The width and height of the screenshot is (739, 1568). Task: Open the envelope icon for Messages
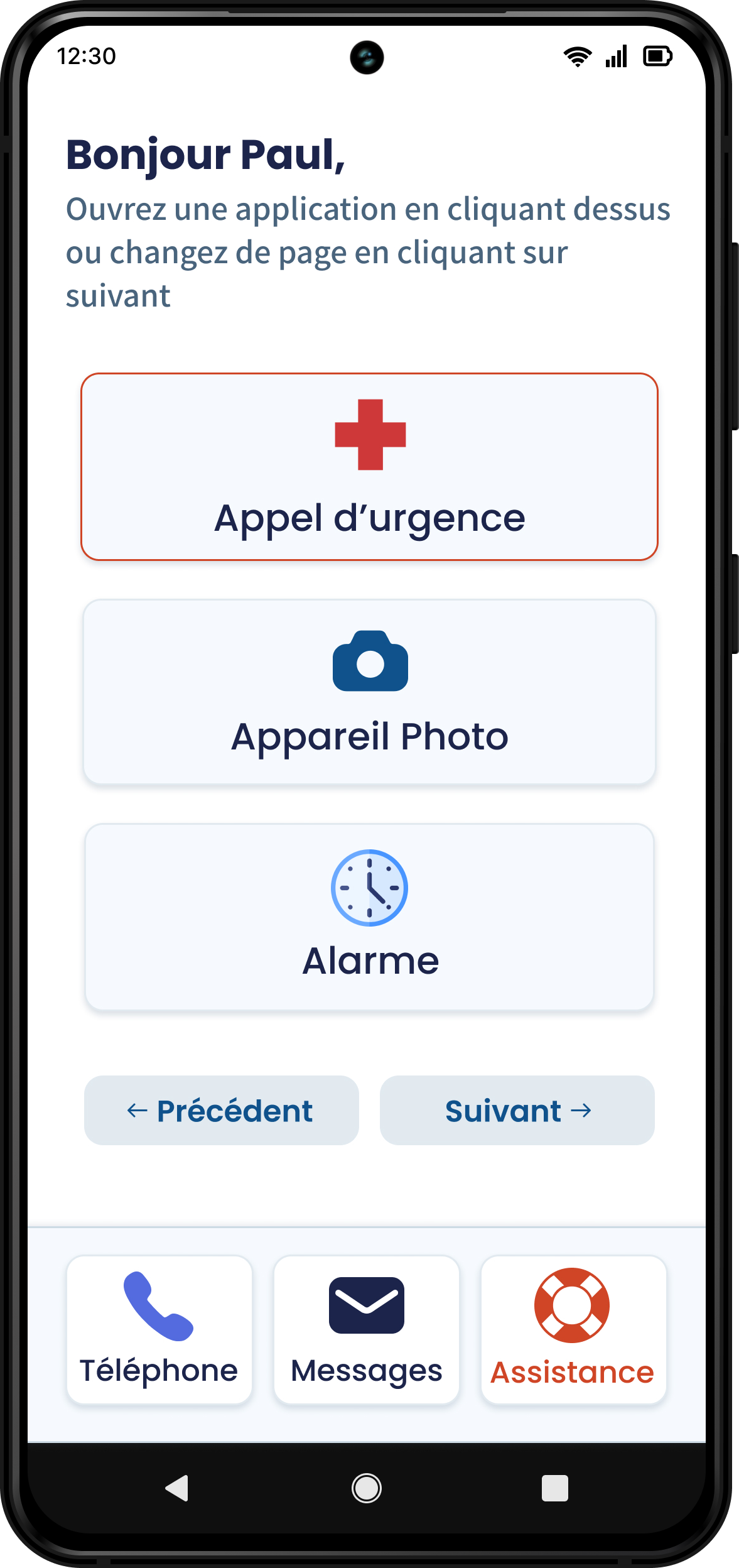point(366,1305)
